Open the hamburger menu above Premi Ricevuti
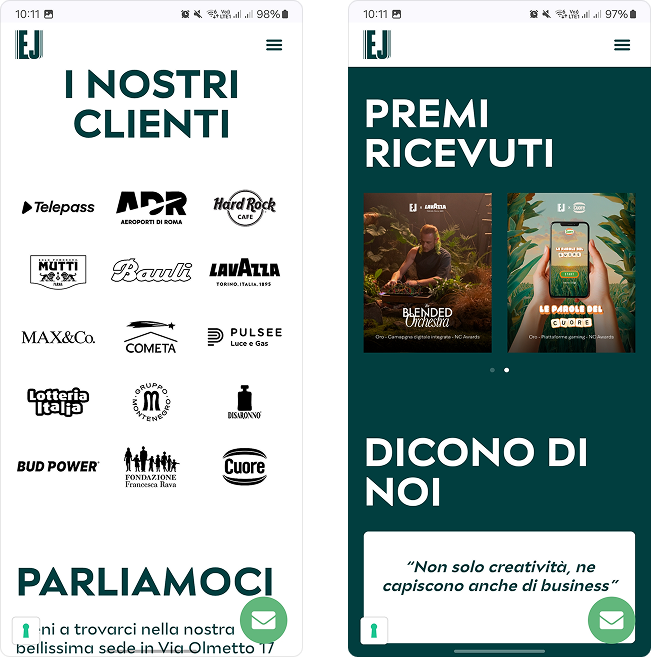The height and width of the screenshot is (657, 651). coord(622,45)
